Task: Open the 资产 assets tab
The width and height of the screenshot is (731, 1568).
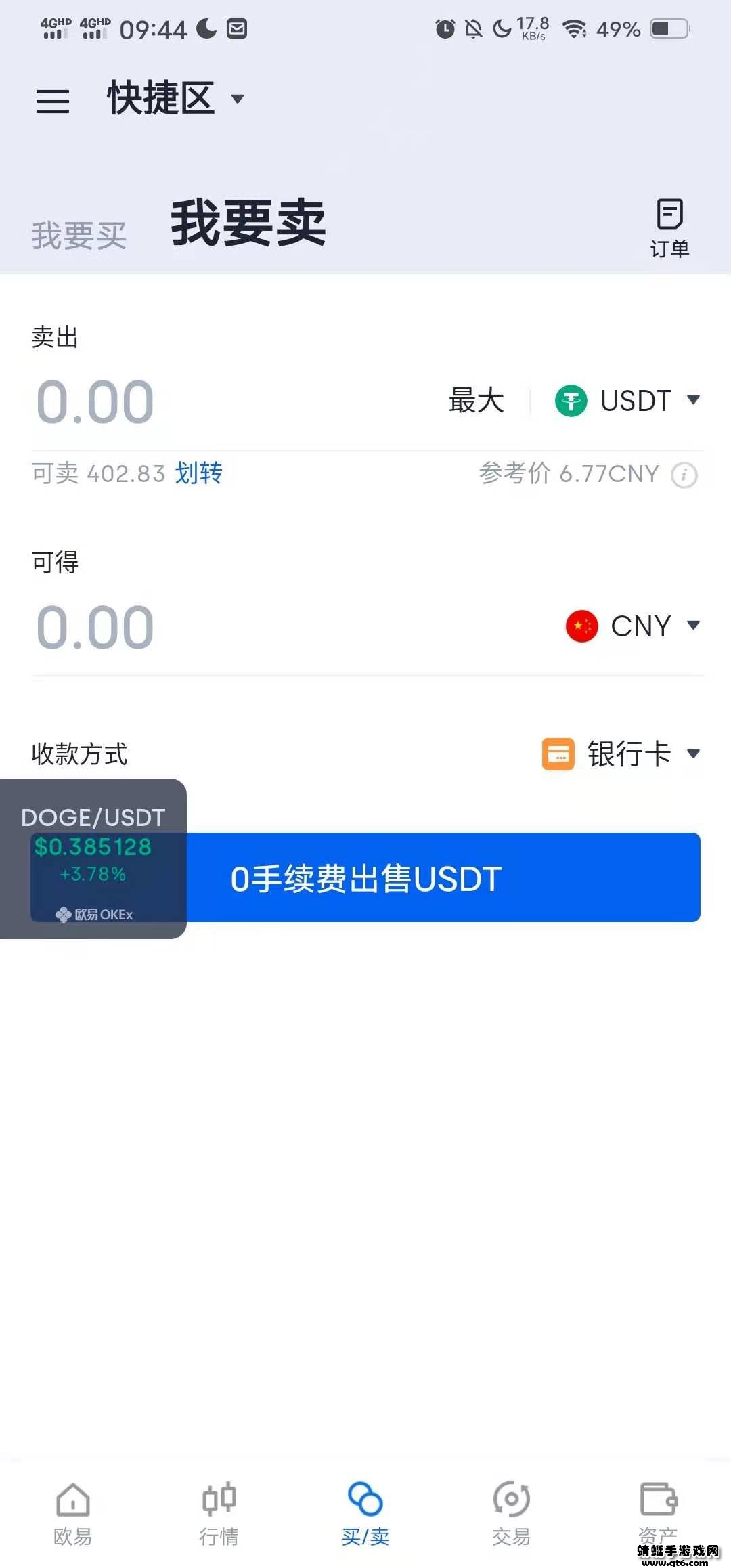Action: 658,1515
